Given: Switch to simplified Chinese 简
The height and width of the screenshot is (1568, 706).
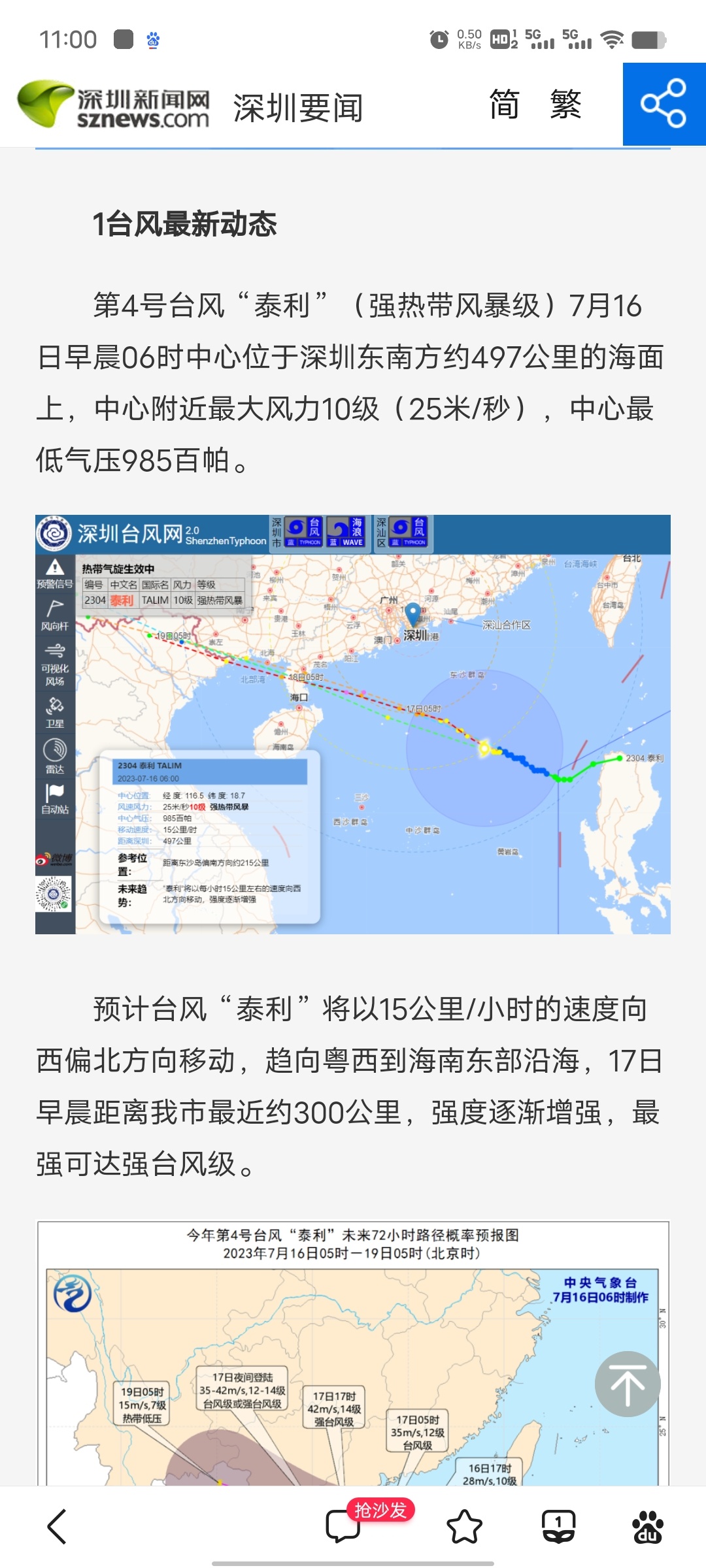Looking at the screenshot, I should (x=504, y=105).
